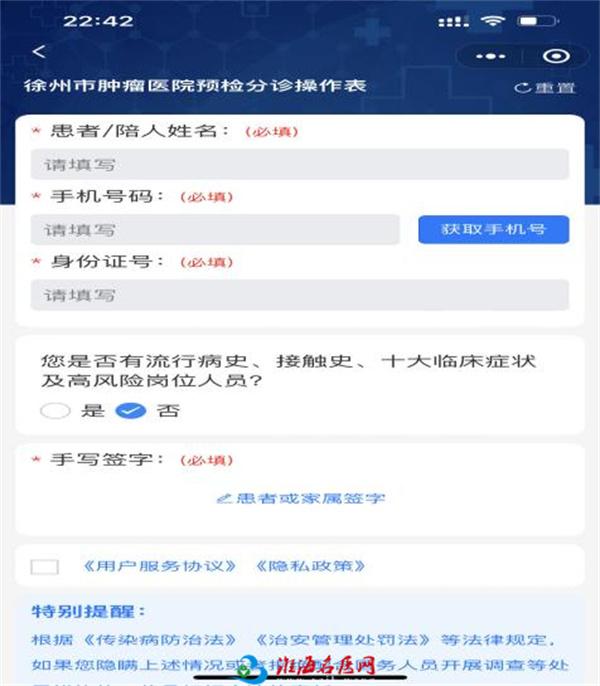Image resolution: width=600 pixels, height=686 pixels.
Task: Select 是 for the epidemiological history question
Action: (x=57, y=410)
